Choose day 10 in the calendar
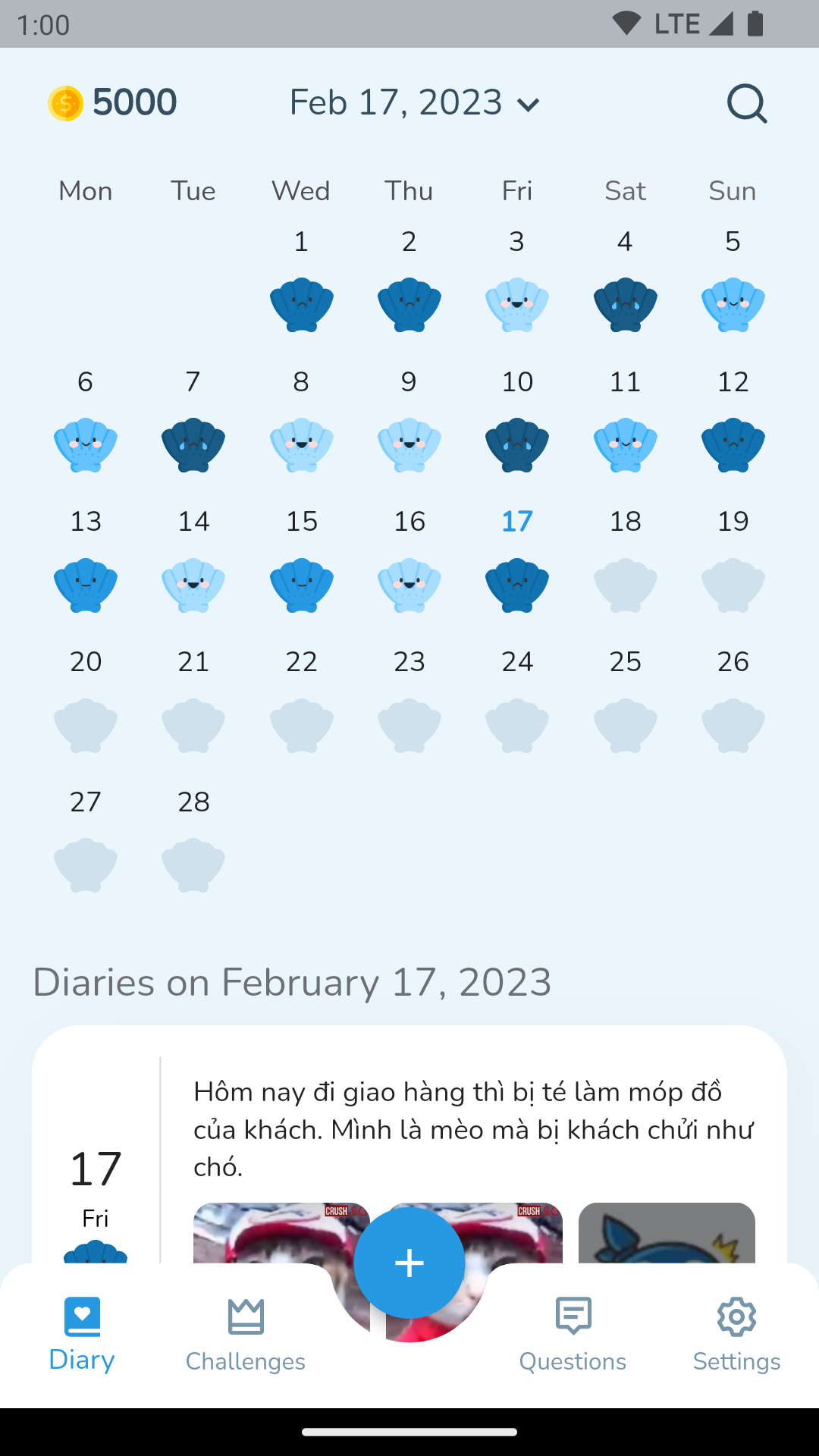 pos(517,421)
